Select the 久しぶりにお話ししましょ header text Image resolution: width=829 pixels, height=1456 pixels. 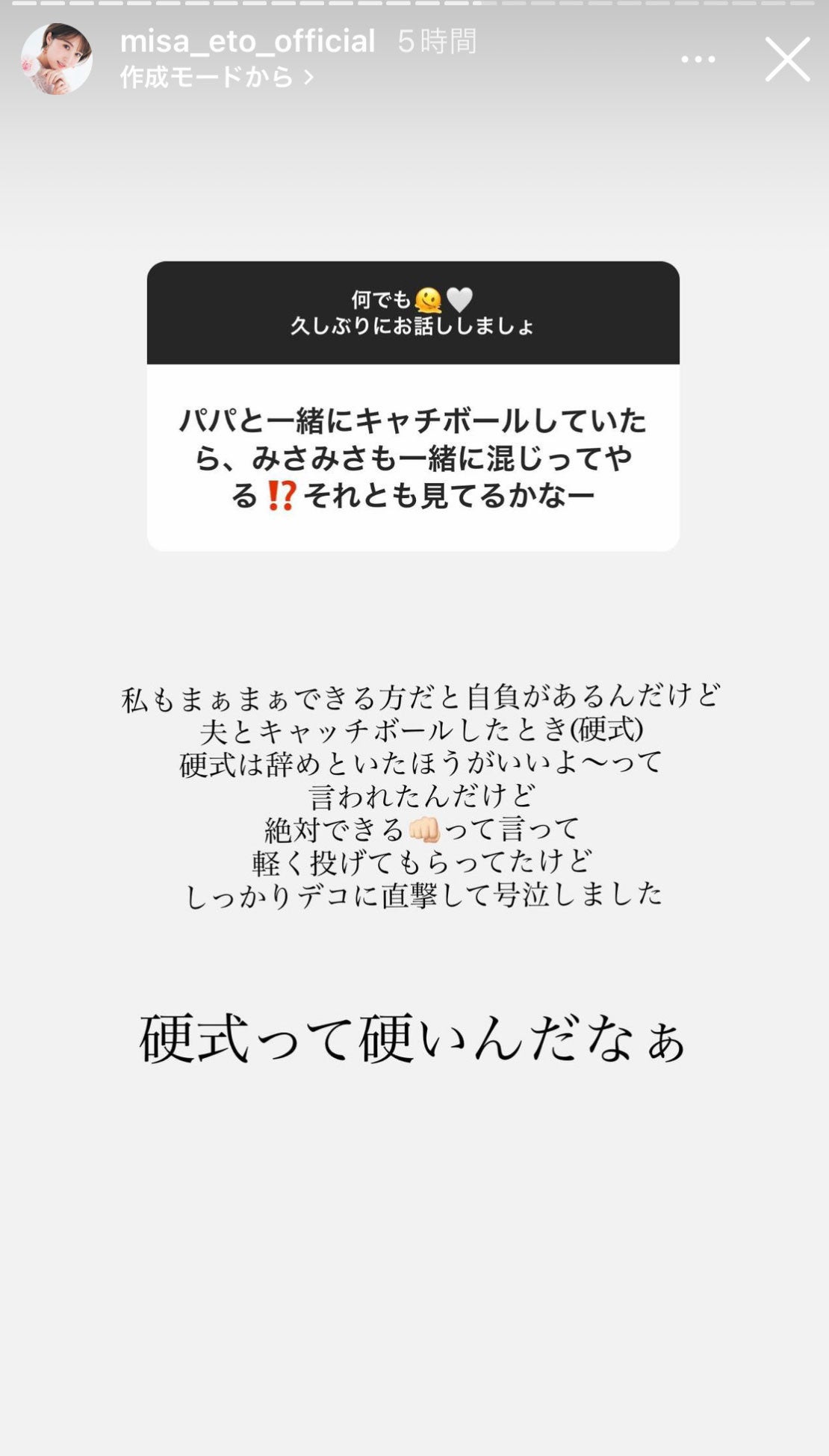click(x=414, y=326)
